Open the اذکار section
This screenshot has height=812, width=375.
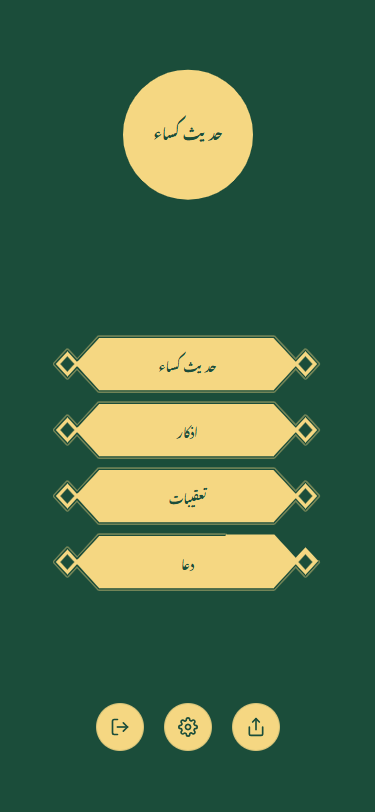(186, 430)
